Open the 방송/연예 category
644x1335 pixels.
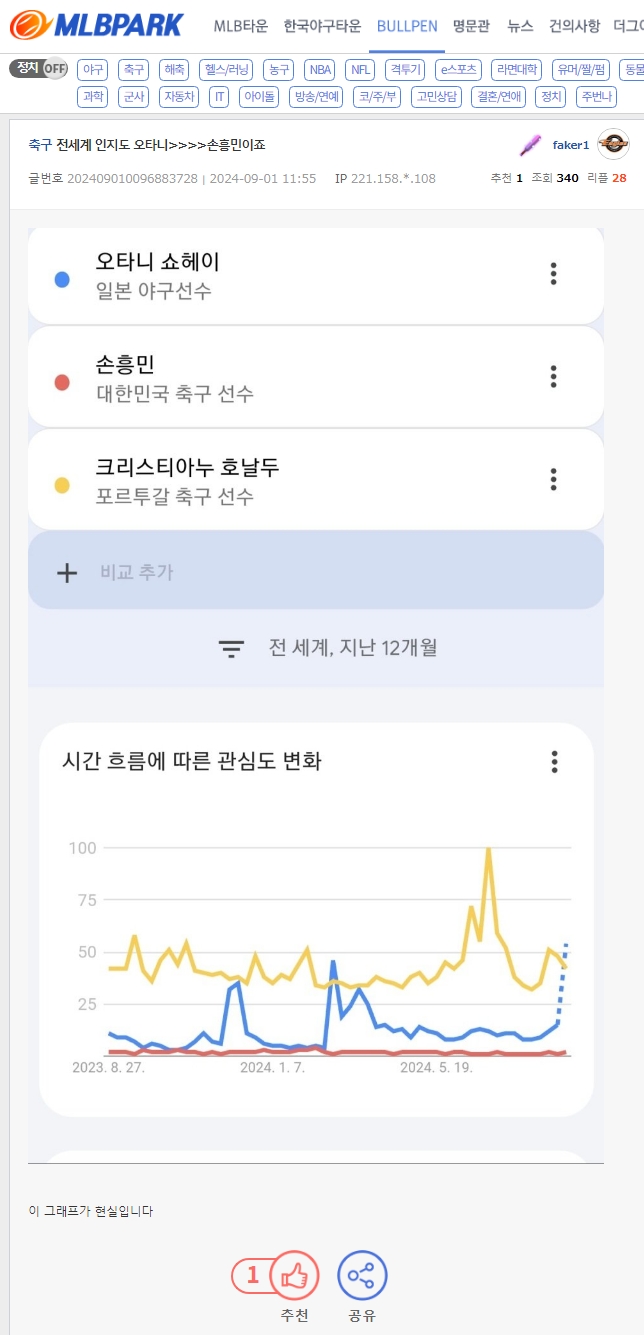316,97
